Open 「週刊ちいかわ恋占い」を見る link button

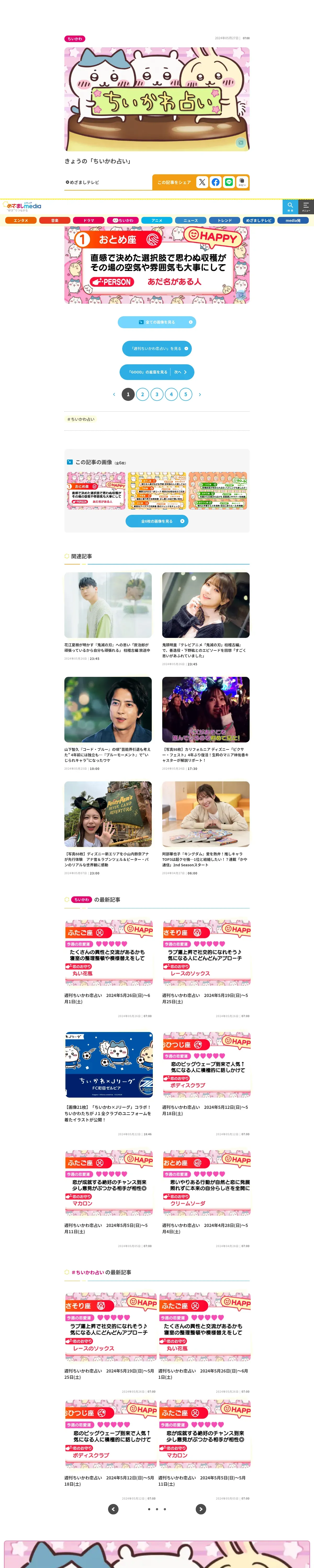pyautogui.click(x=157, y=348)
